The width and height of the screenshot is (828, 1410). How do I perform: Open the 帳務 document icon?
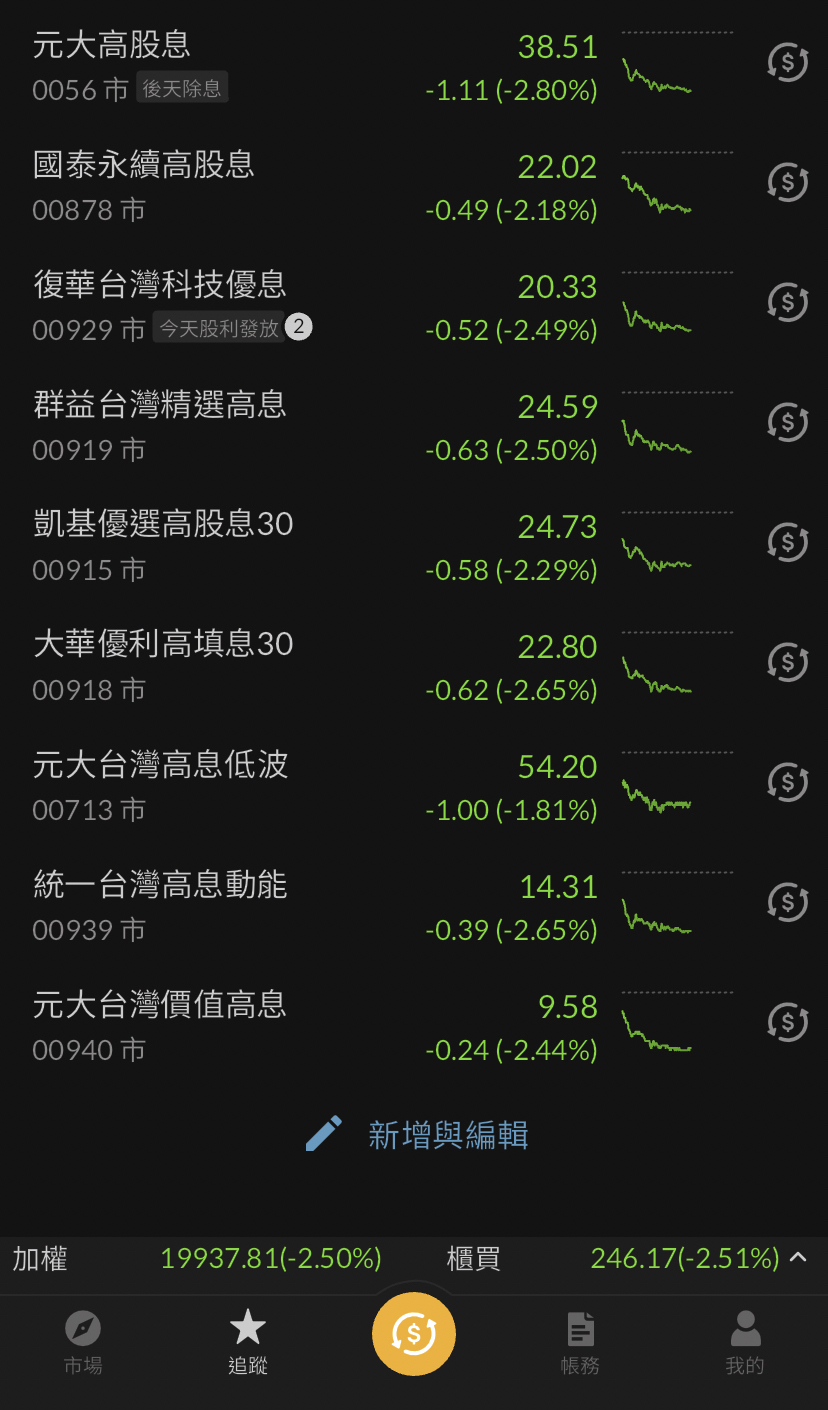580,1329
